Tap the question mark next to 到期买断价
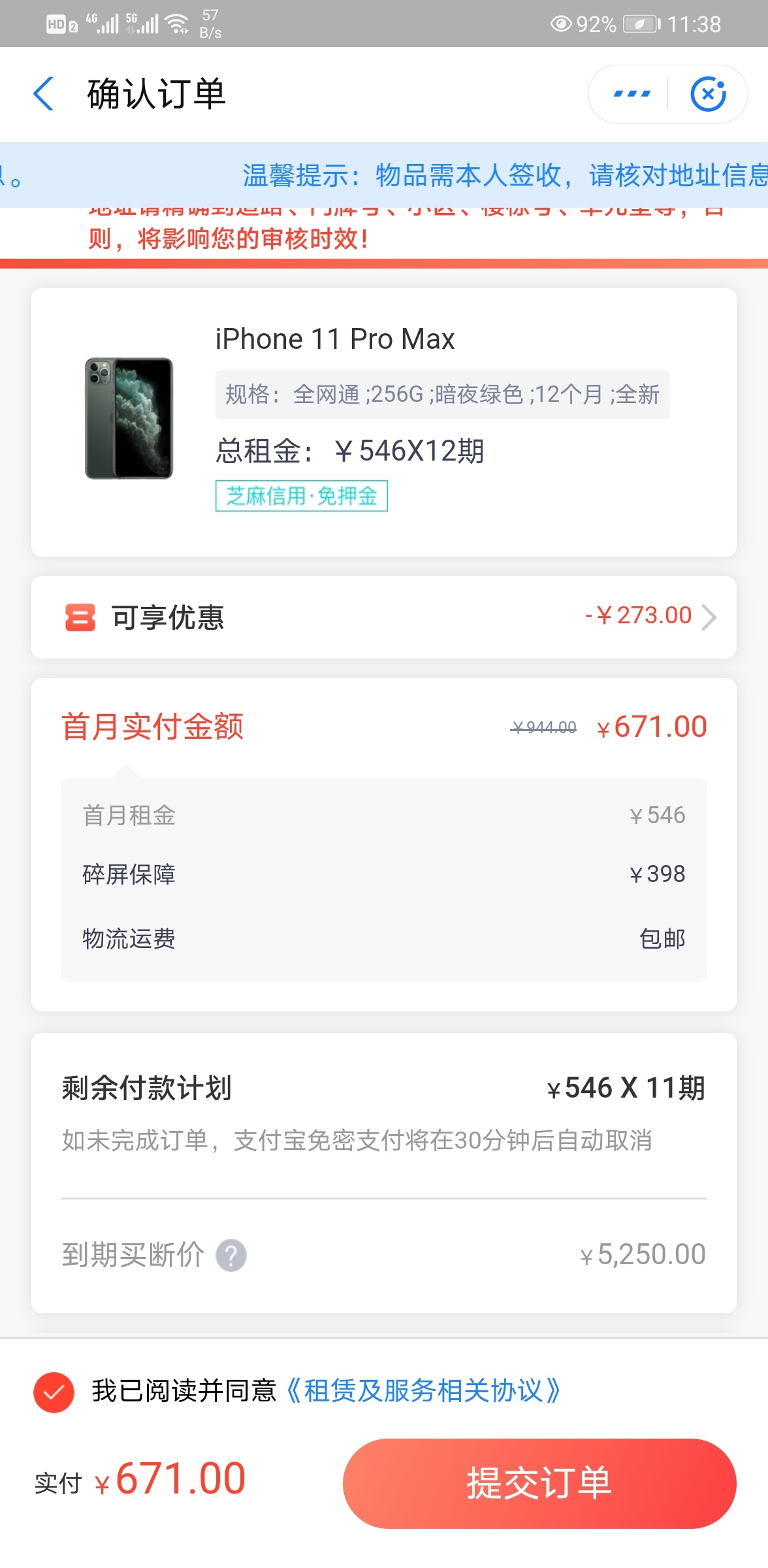768x1568 pixels. pyautogui.click(x=231, y=1255)
